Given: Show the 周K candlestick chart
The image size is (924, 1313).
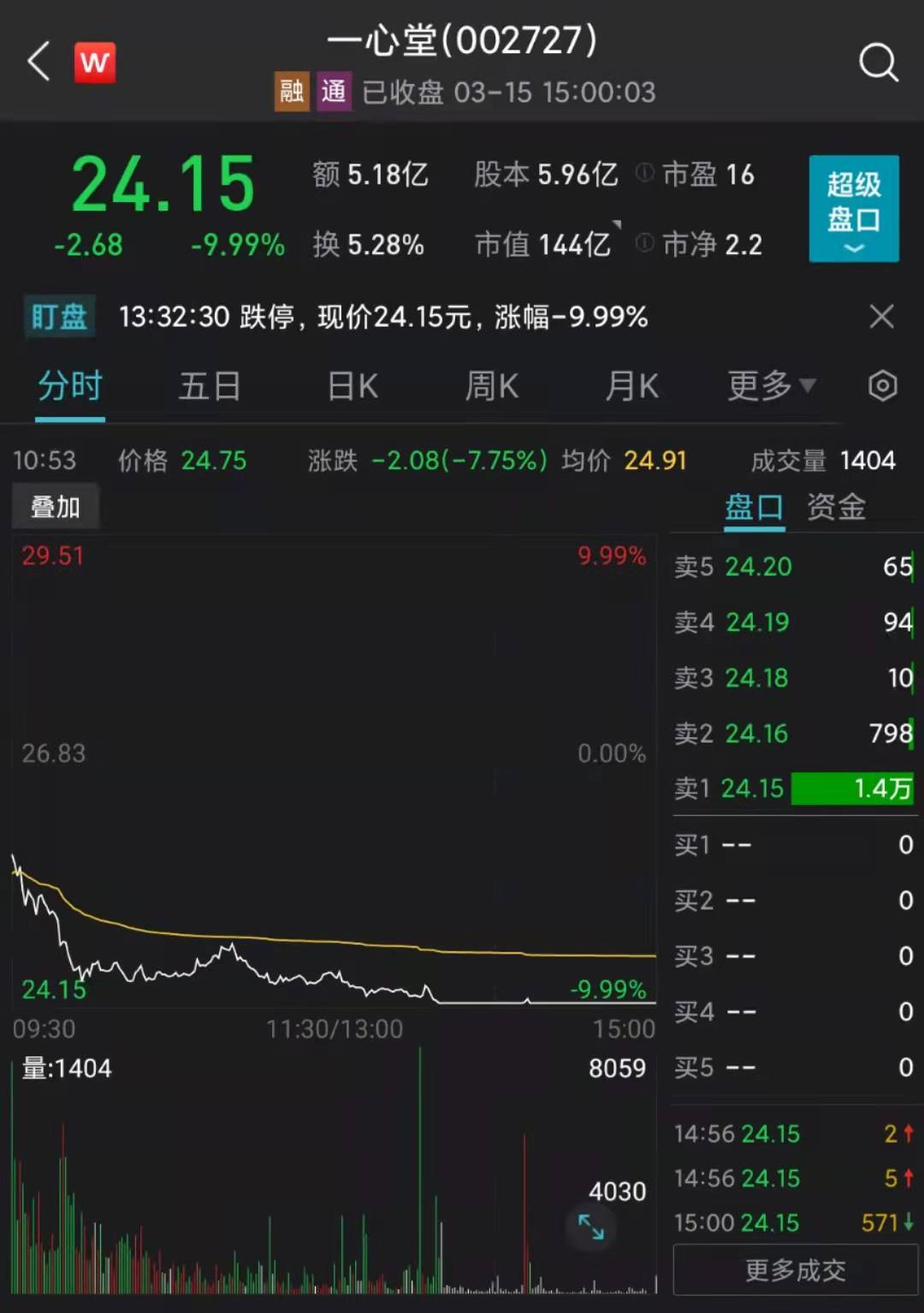Looking at the screenshot, I should tap(492, 387).
